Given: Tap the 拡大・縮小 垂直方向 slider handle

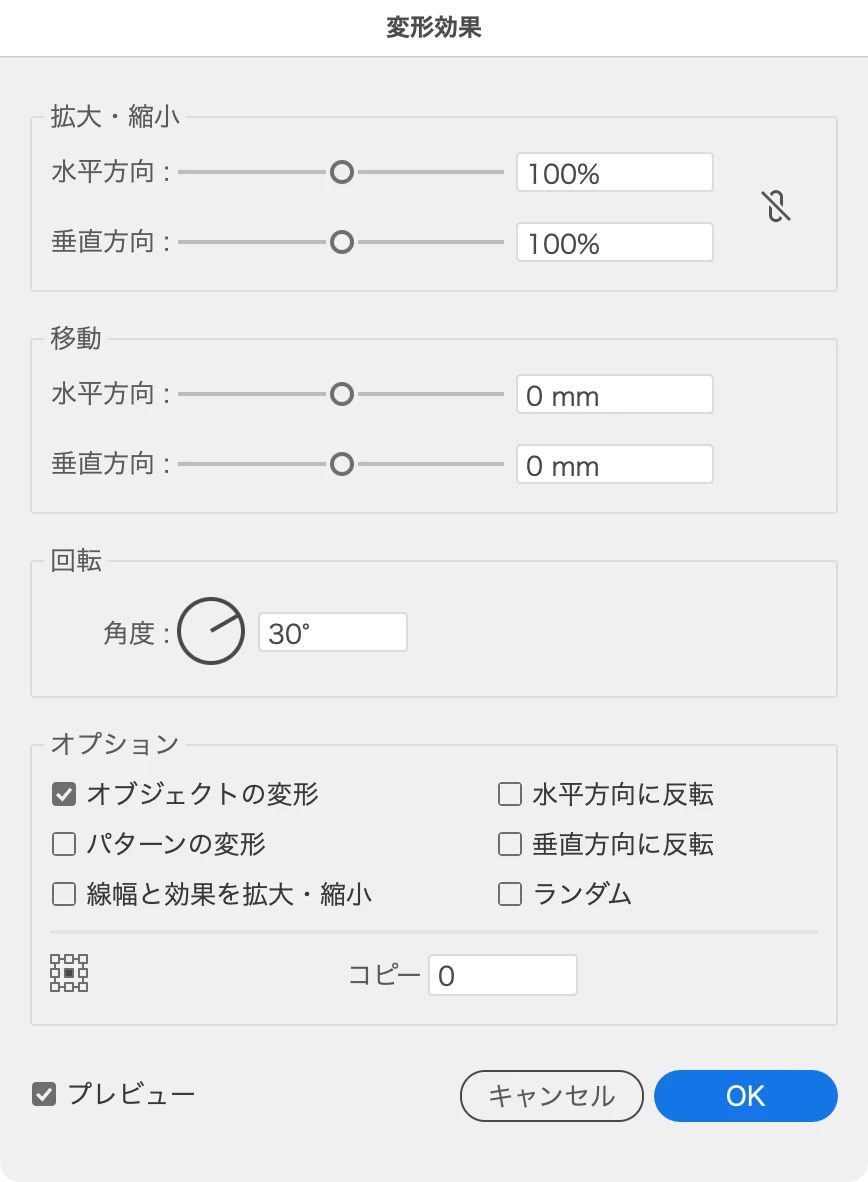Looking at the screenshot, I should (x=342, y=243).
